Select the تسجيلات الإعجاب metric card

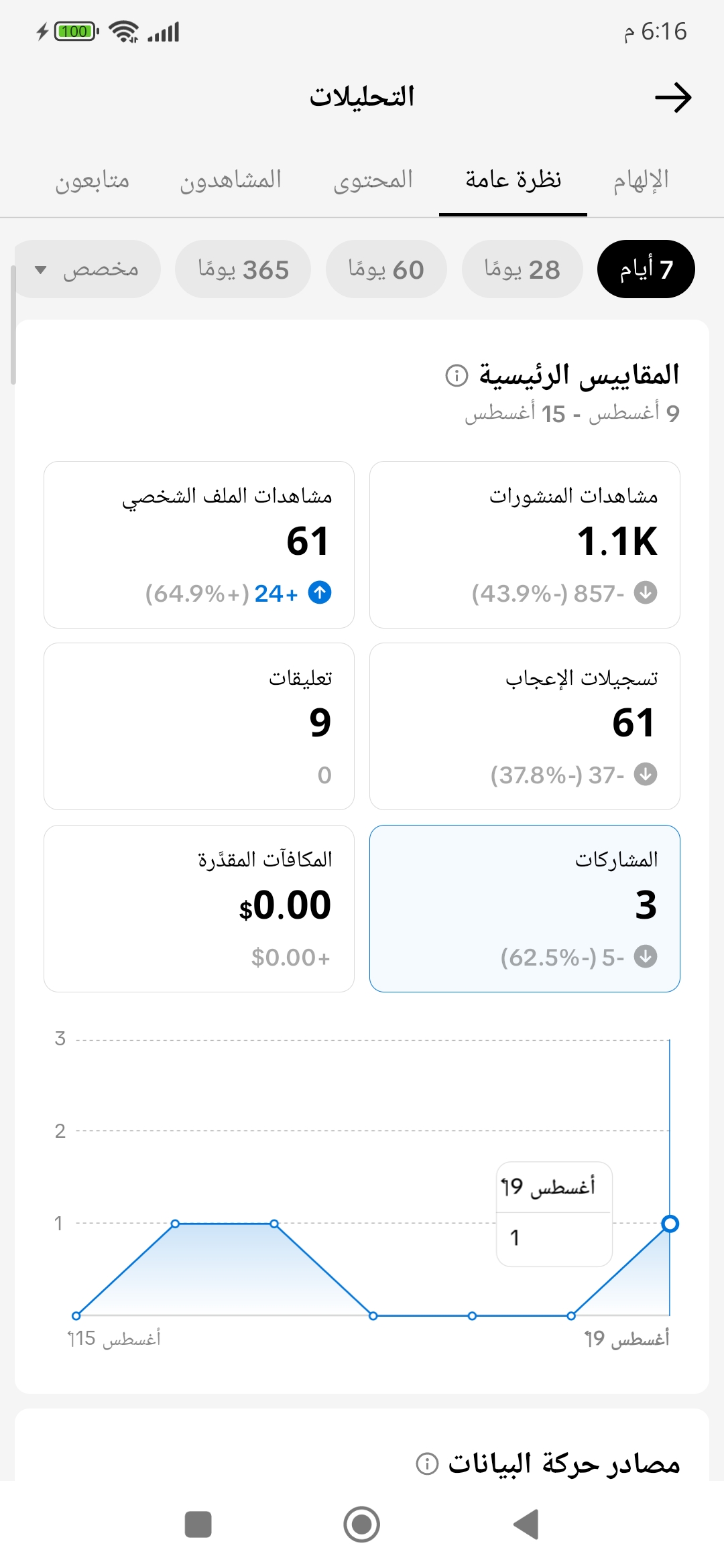[x=525, y=726]
